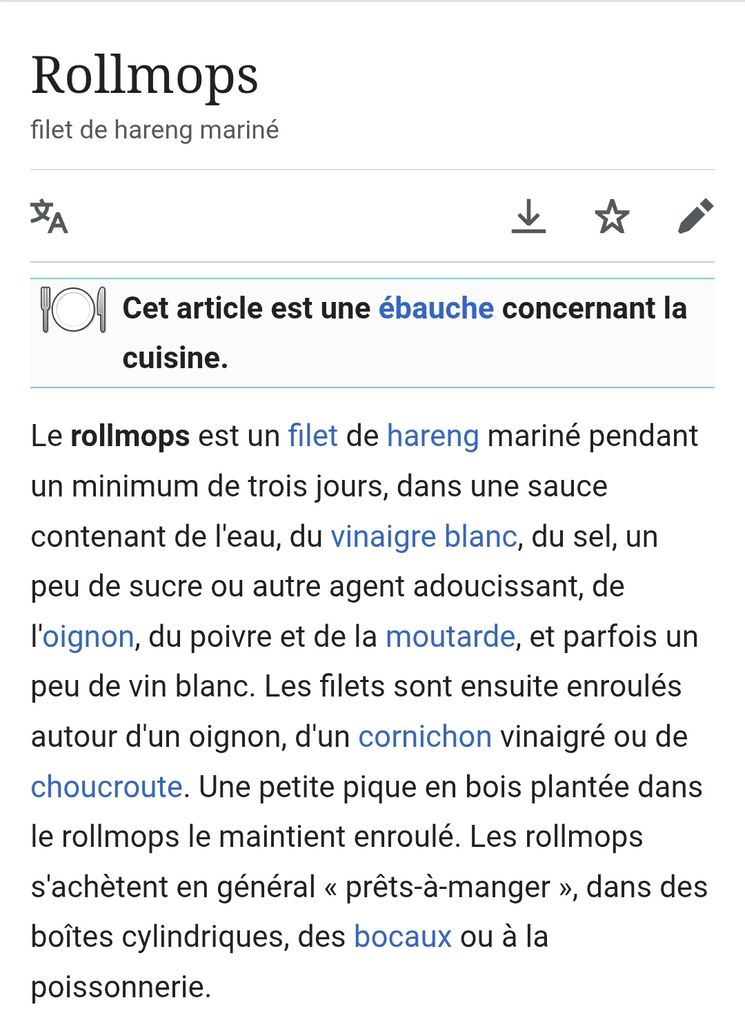745x1024 pixels.
Task: Download this Rollmops article
Action: click(528, 216)
